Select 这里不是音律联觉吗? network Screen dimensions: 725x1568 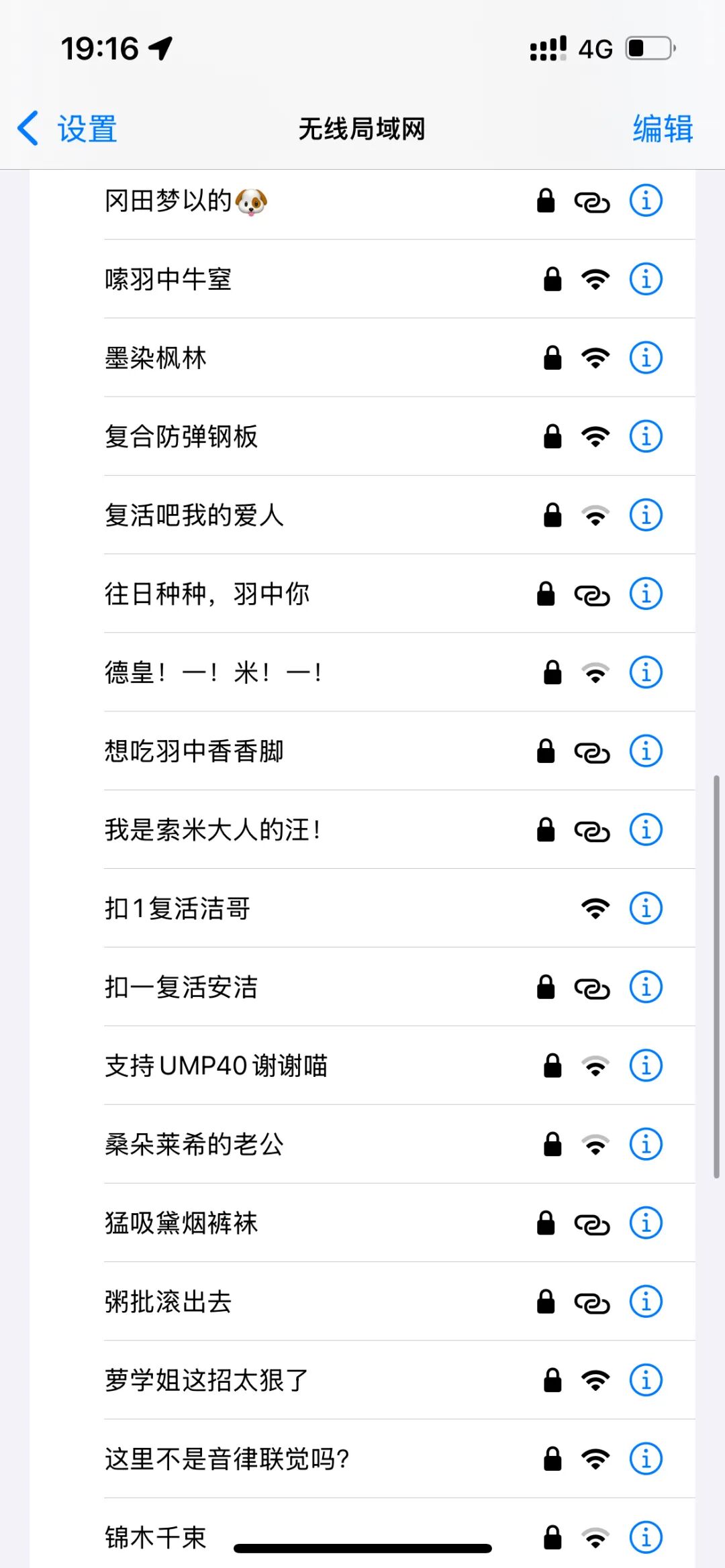[x=269, y=1458]
